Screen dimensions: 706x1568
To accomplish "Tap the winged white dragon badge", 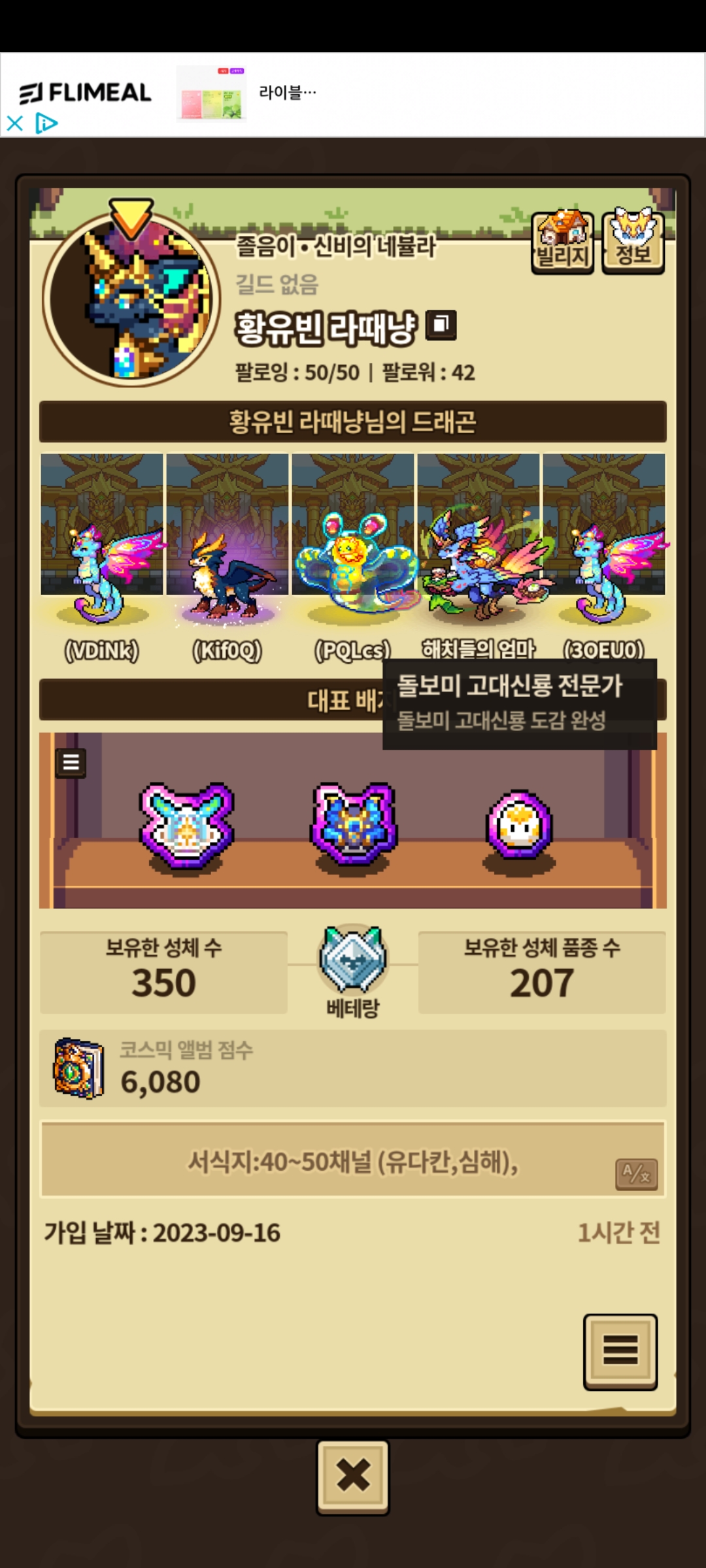I will pos(187,826).
